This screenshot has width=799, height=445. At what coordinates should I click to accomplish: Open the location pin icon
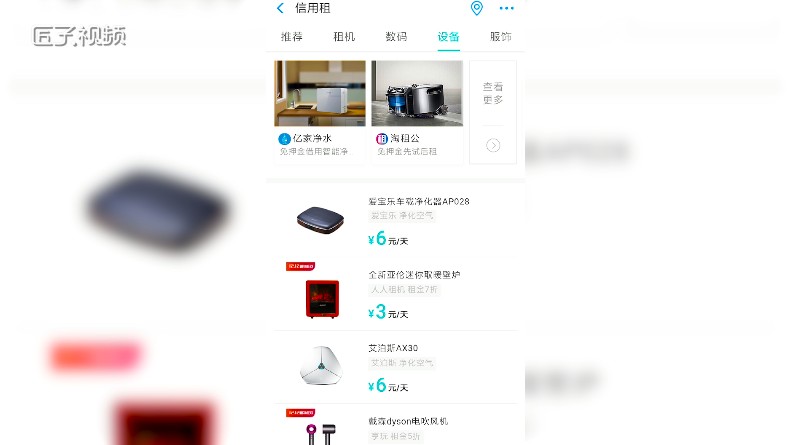(477, 9)
